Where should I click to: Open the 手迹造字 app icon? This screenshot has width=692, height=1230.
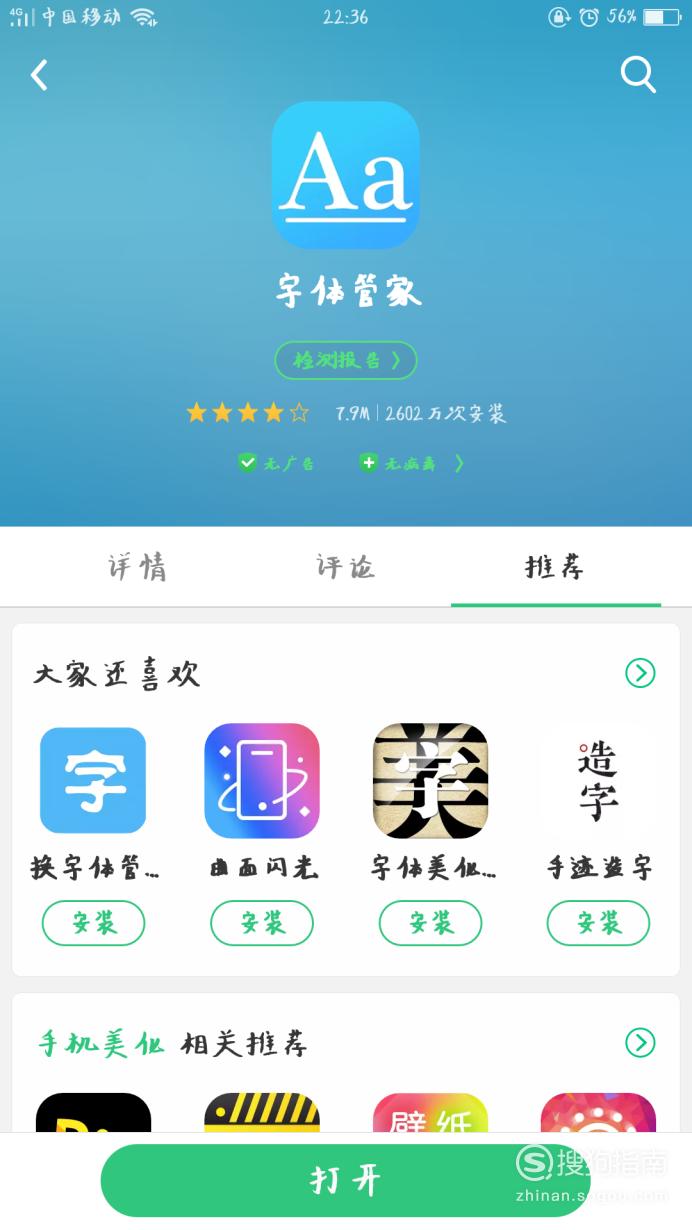tap(598, 781)
